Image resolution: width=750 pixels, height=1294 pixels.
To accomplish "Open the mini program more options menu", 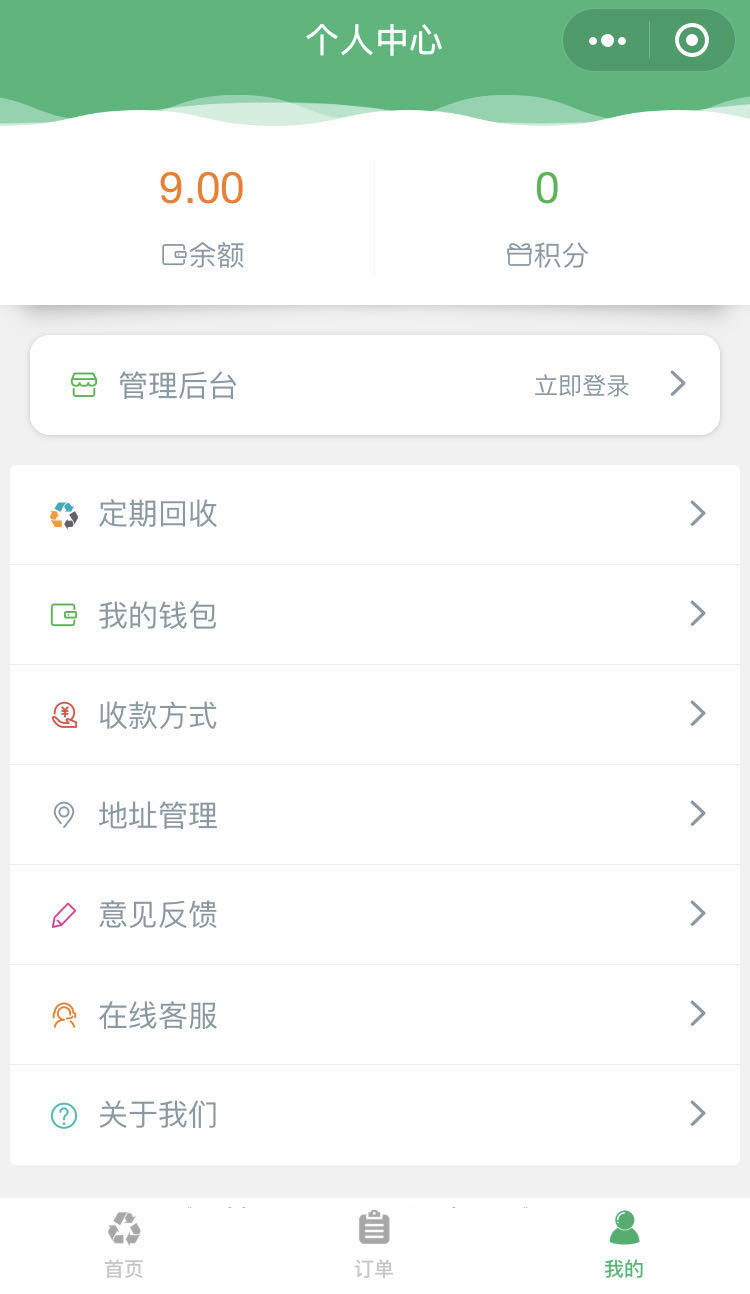I will pos(607,41).
